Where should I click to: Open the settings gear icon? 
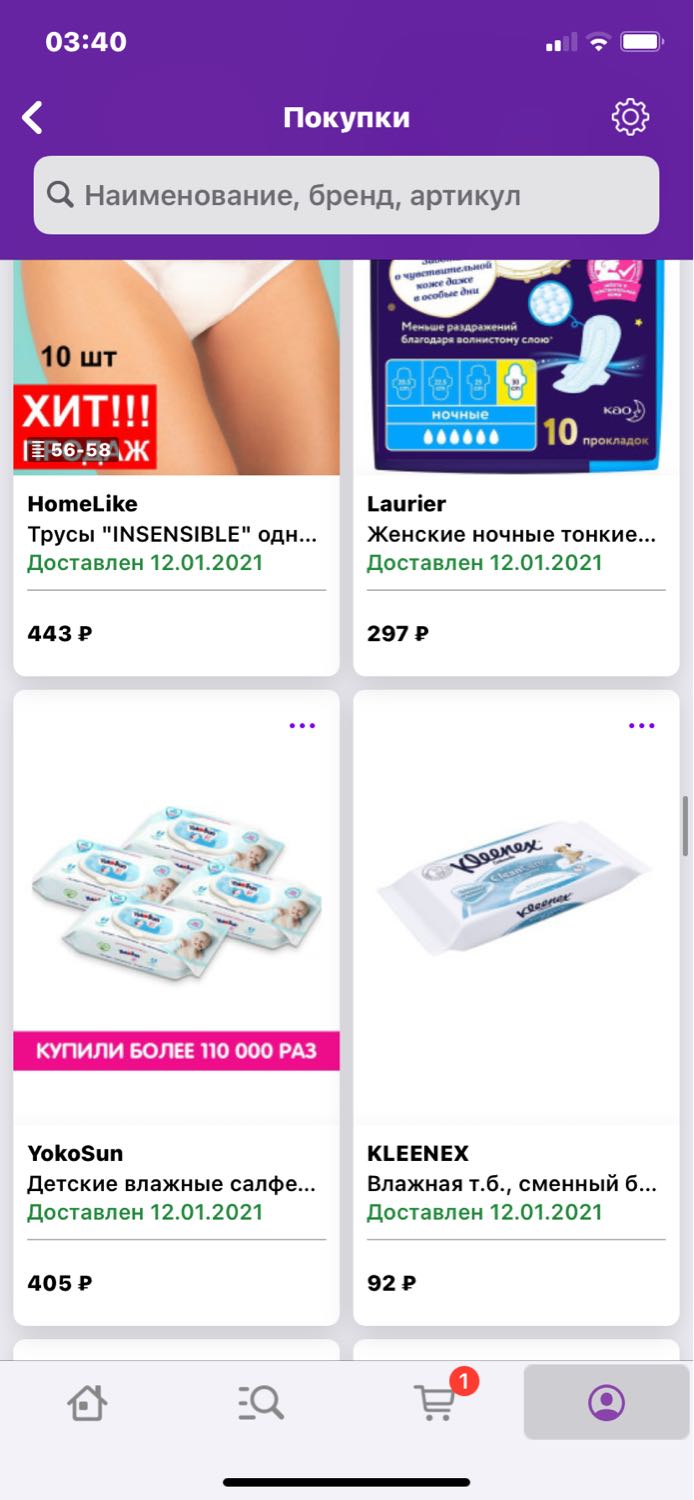coord(630,118)
